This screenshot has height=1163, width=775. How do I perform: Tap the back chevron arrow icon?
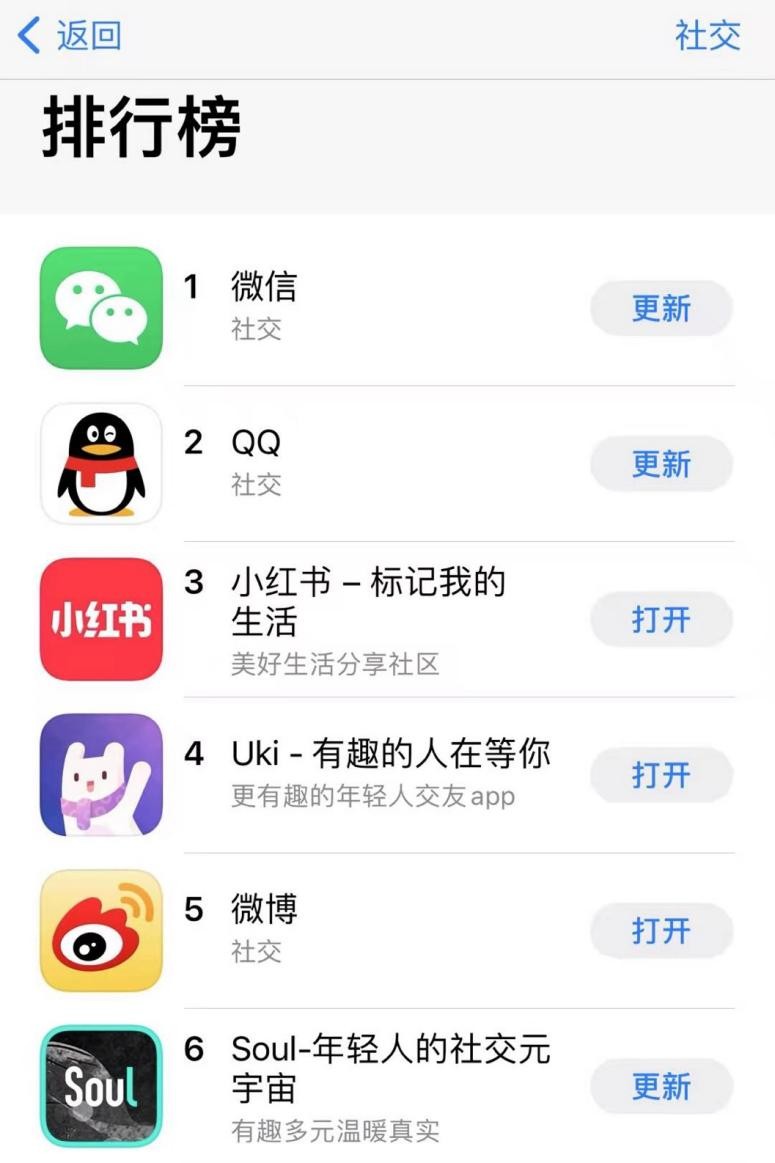tap(25, 36)
